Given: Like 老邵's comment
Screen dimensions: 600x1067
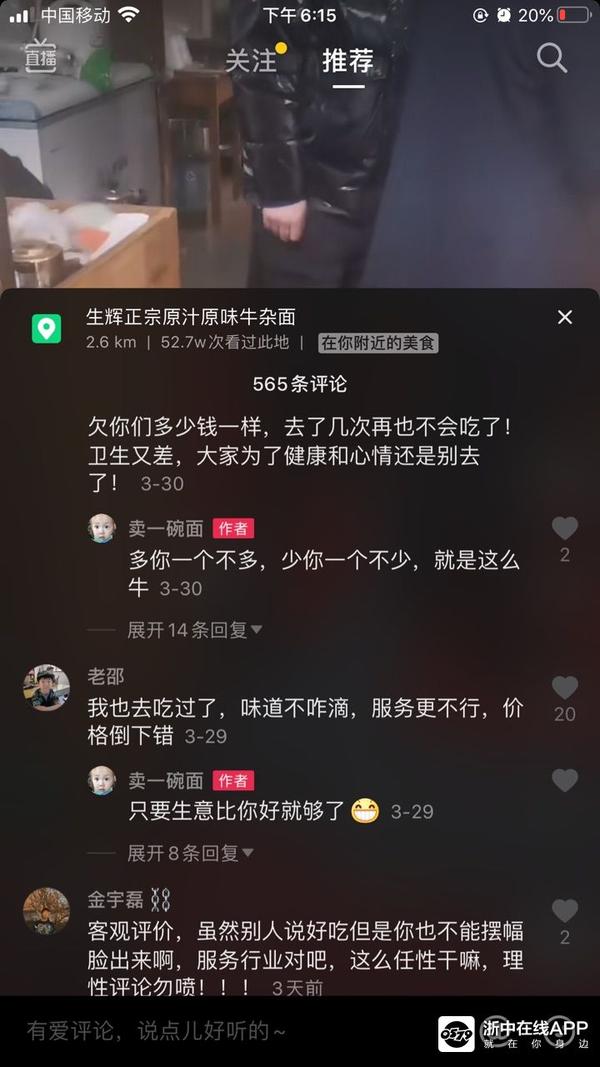Looking at the screenshot, I should pos(565,688).
